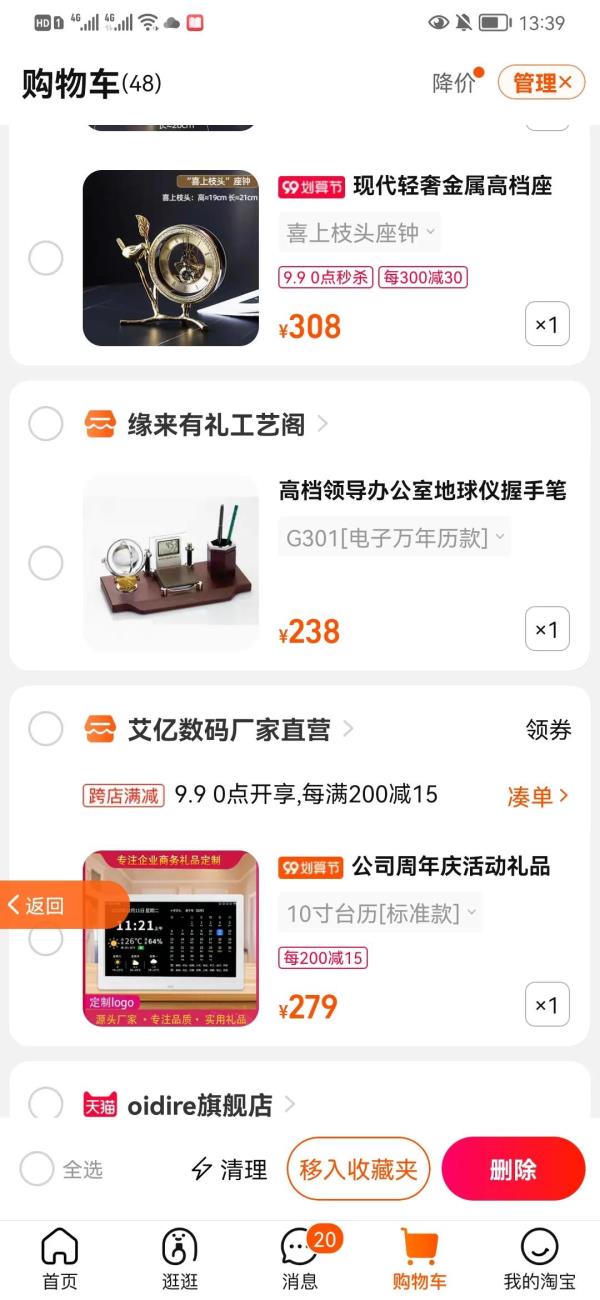Go to the 首页 tab

(59, 1257)
